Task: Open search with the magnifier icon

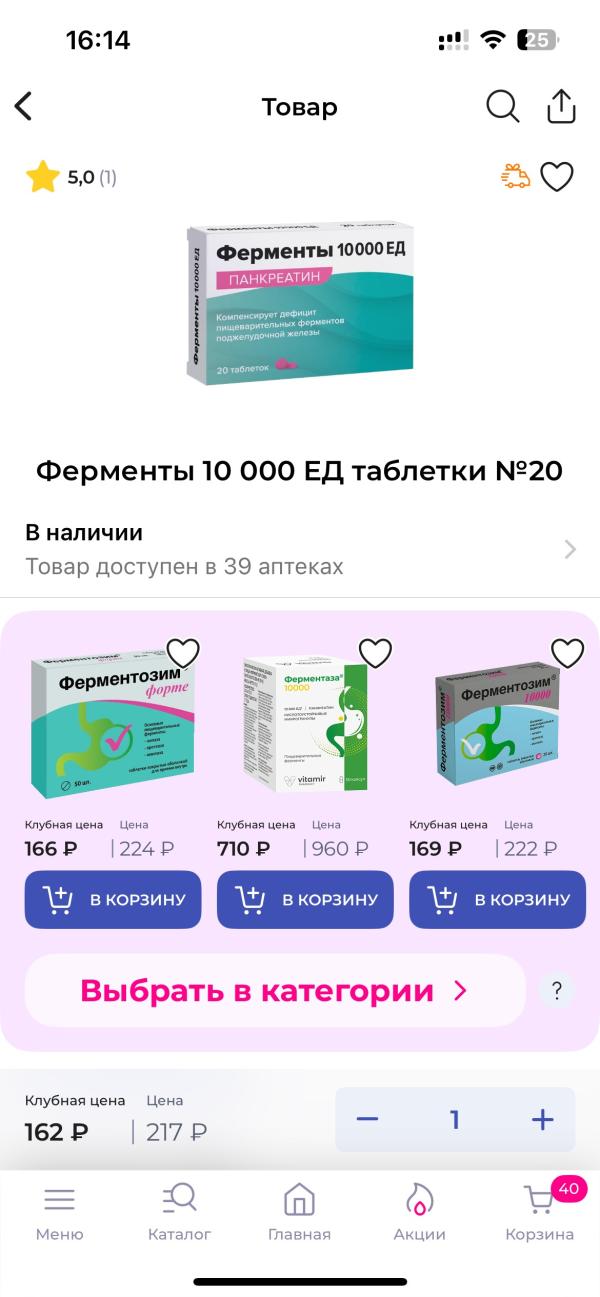Action: pos(502,106)
